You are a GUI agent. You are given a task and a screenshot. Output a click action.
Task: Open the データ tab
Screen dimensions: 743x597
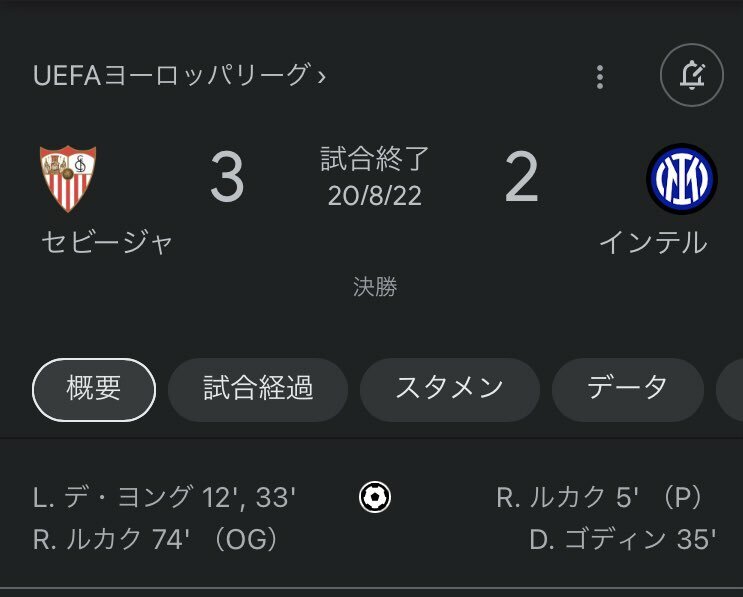coord(627,389)
